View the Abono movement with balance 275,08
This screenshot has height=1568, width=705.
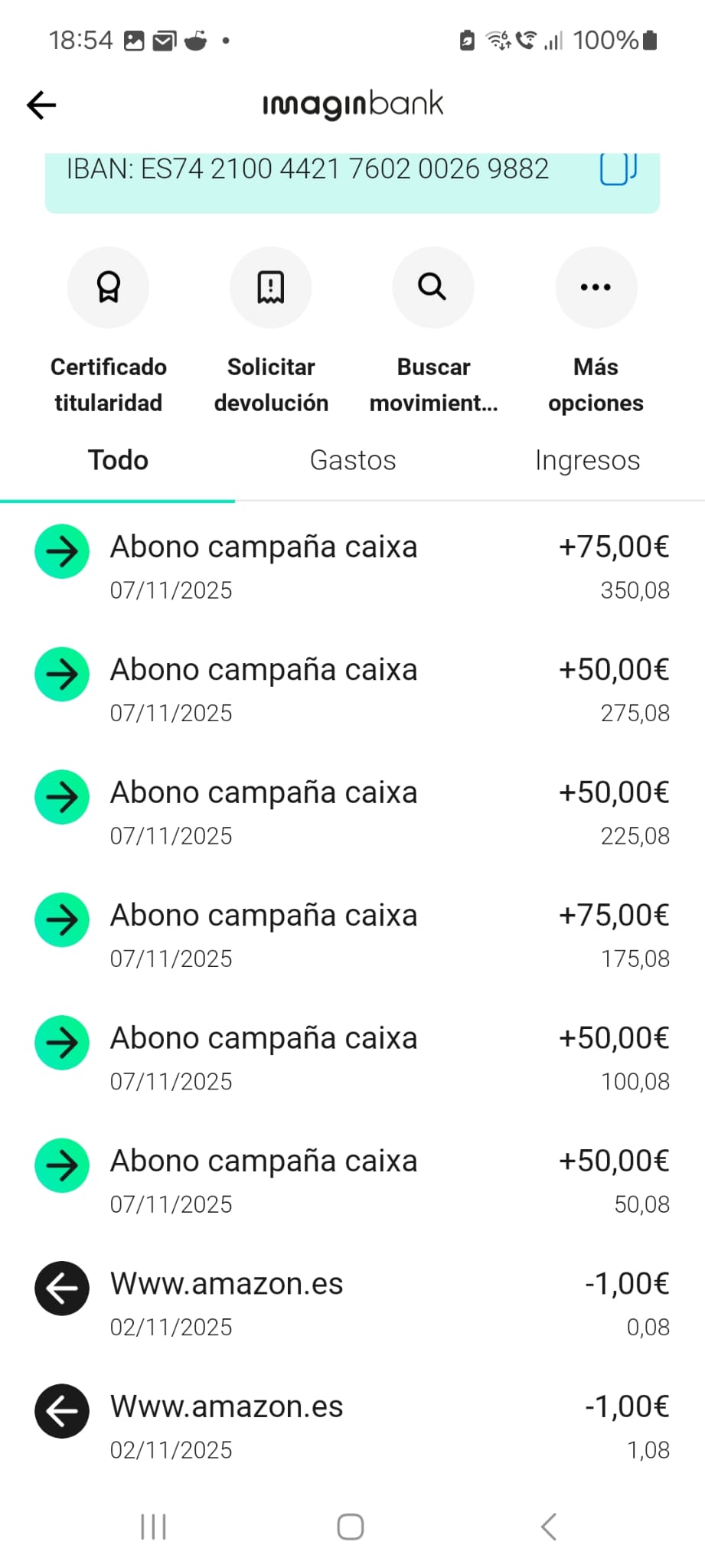pyautogui.click(x=352, y=690)
